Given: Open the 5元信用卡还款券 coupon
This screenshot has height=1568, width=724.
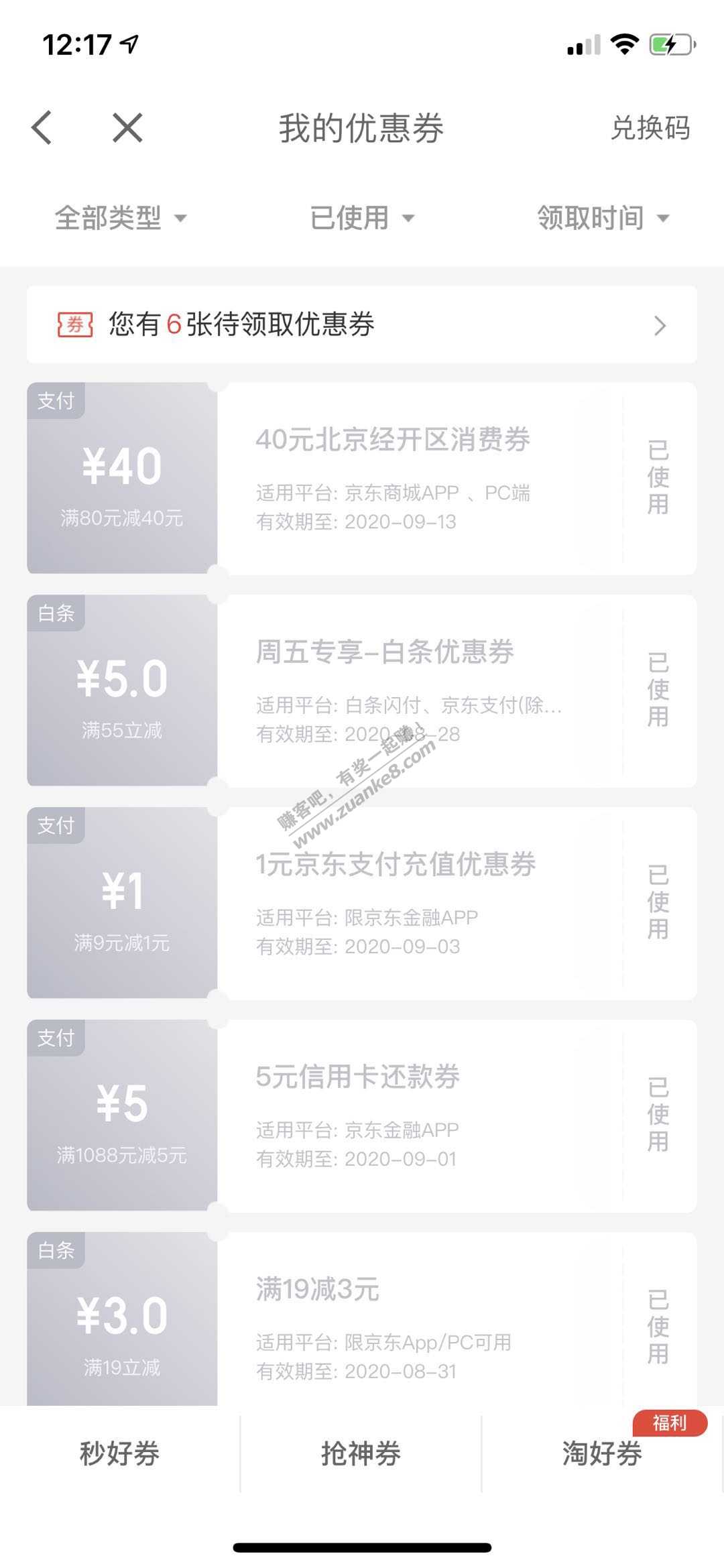Looking at the screenshot, I should (392, 1115).
